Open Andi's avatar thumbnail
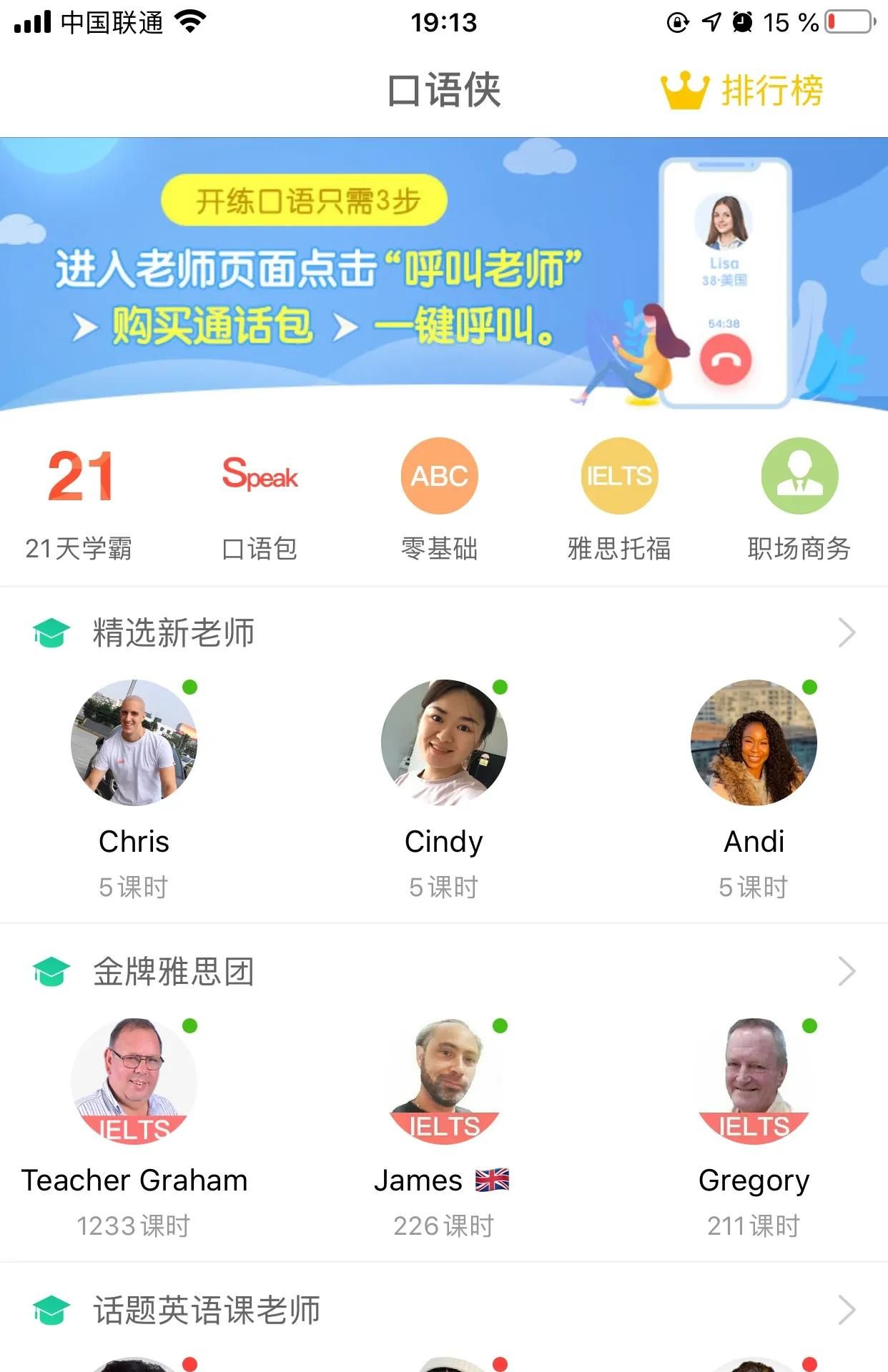This screenshot has height=1372, width=888. tap(754, 744)
